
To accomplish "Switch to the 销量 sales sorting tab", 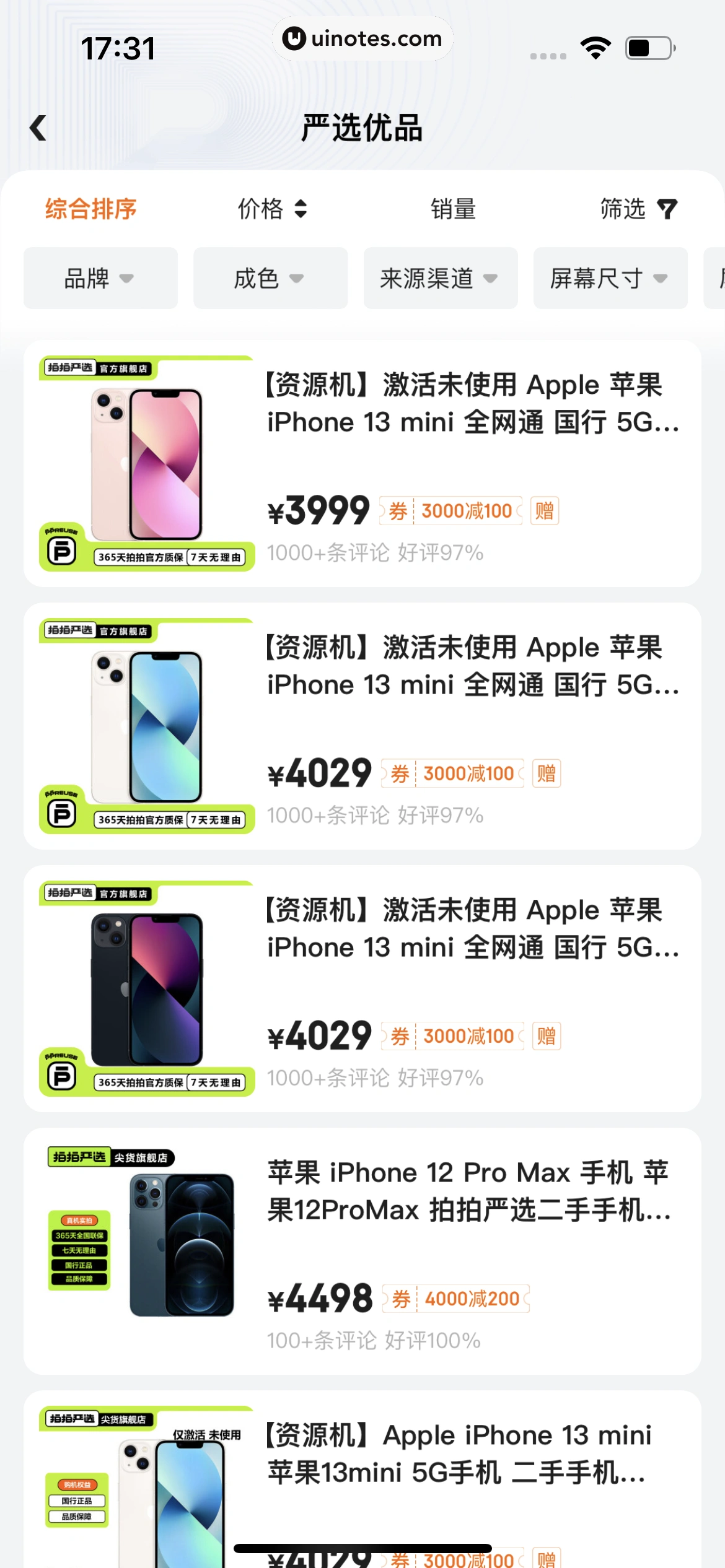I will (454, 209).
